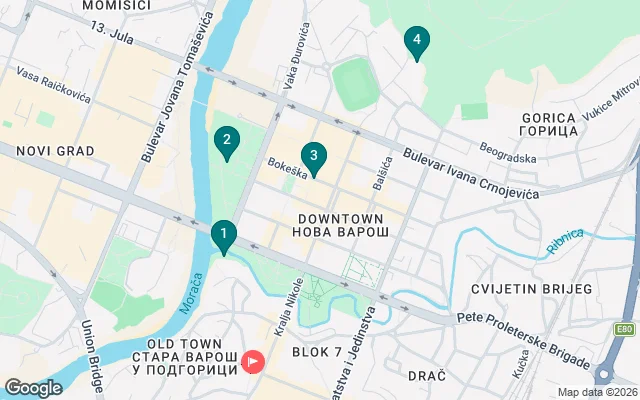Open map pin number 3
Screen dimensions: 640x400
pyautogui.click(x=314, y=156)
